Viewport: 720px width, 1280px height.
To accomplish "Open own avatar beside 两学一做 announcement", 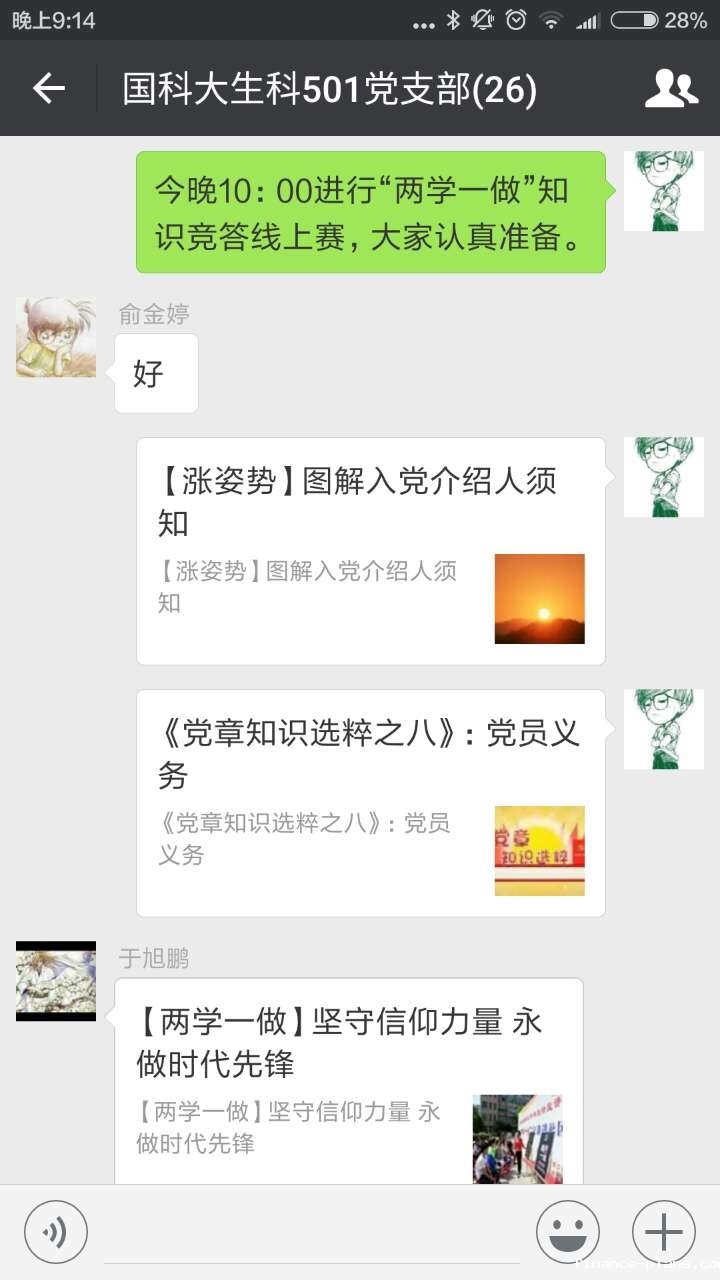I will pos(663,191).
